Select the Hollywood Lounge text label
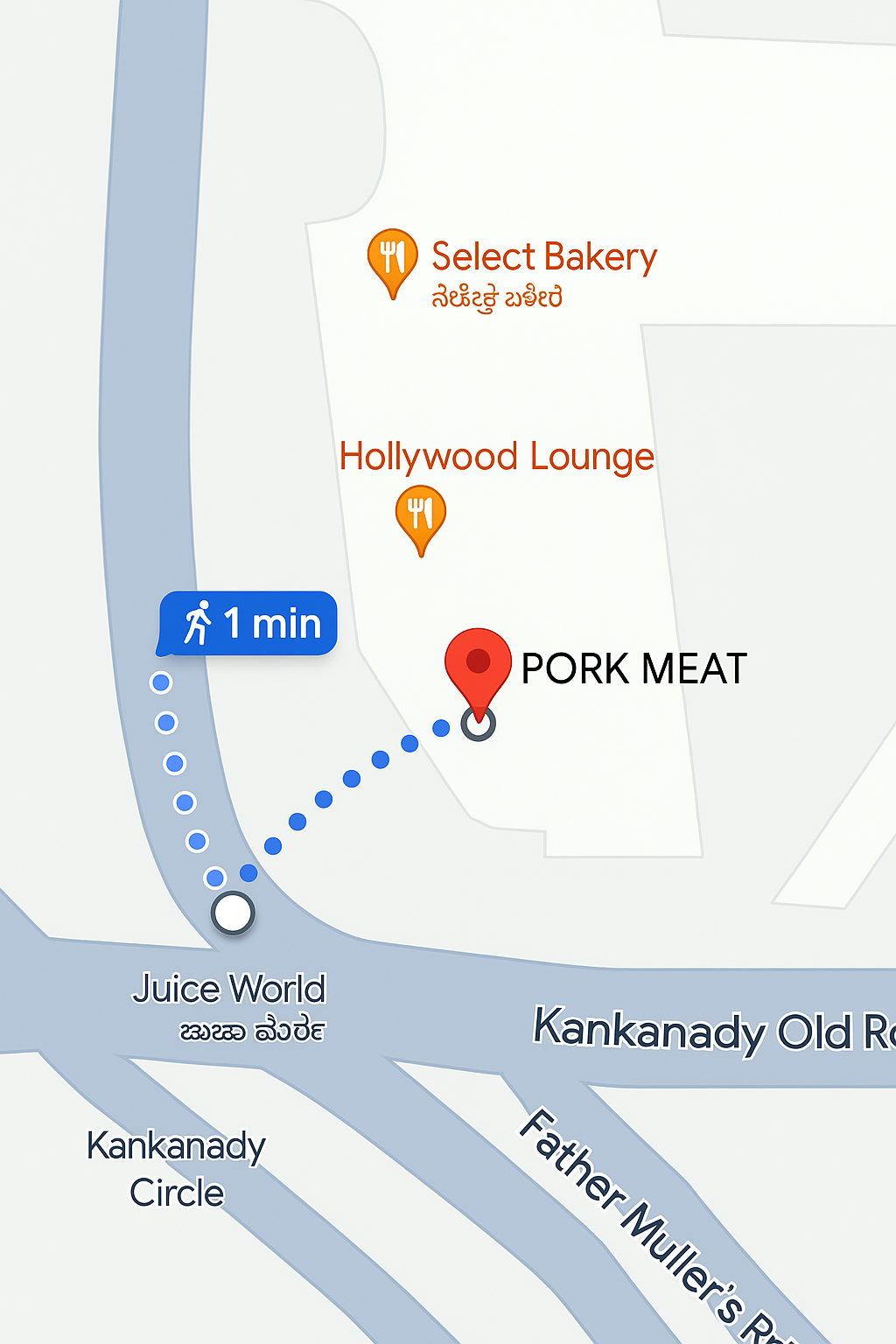This screenshot has height=1344, width=896. point(497,457)
